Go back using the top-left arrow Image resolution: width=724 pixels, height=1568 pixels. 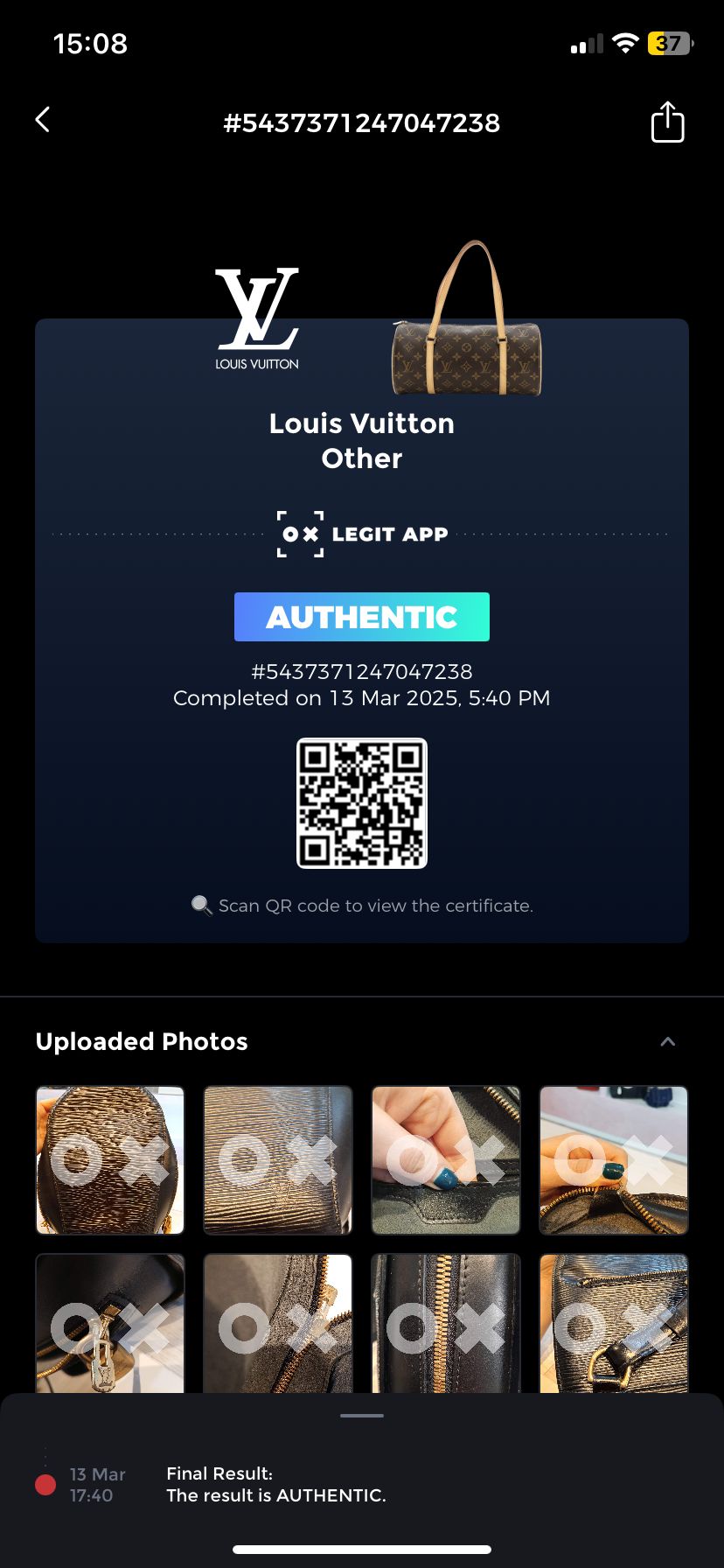click(42, 120)
